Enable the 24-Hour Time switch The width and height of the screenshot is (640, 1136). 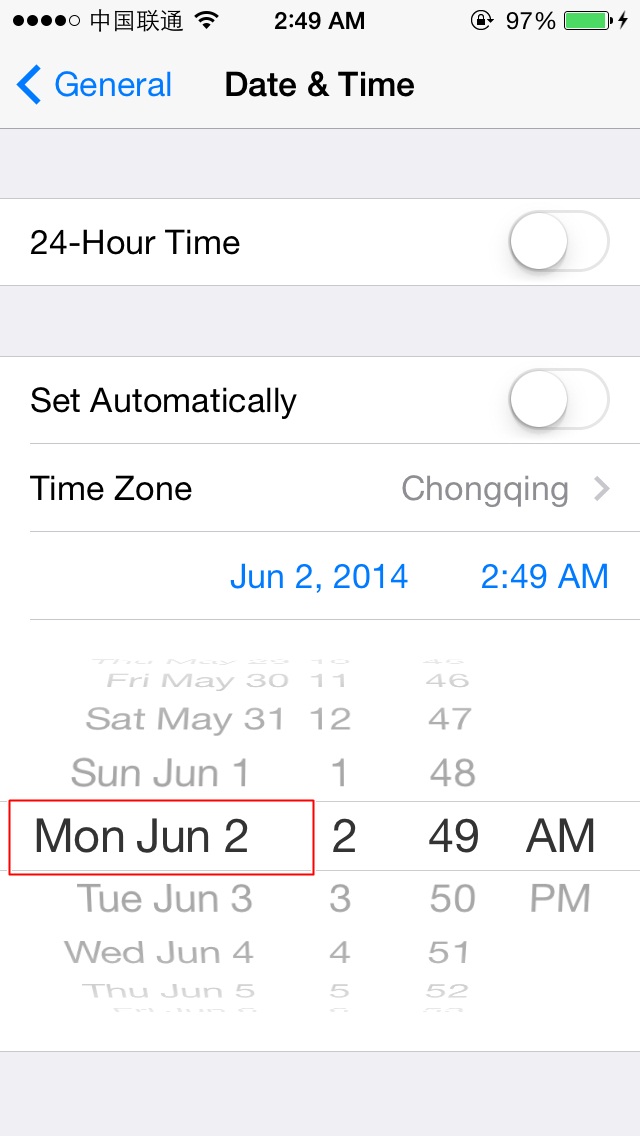[x=558, y=242]
